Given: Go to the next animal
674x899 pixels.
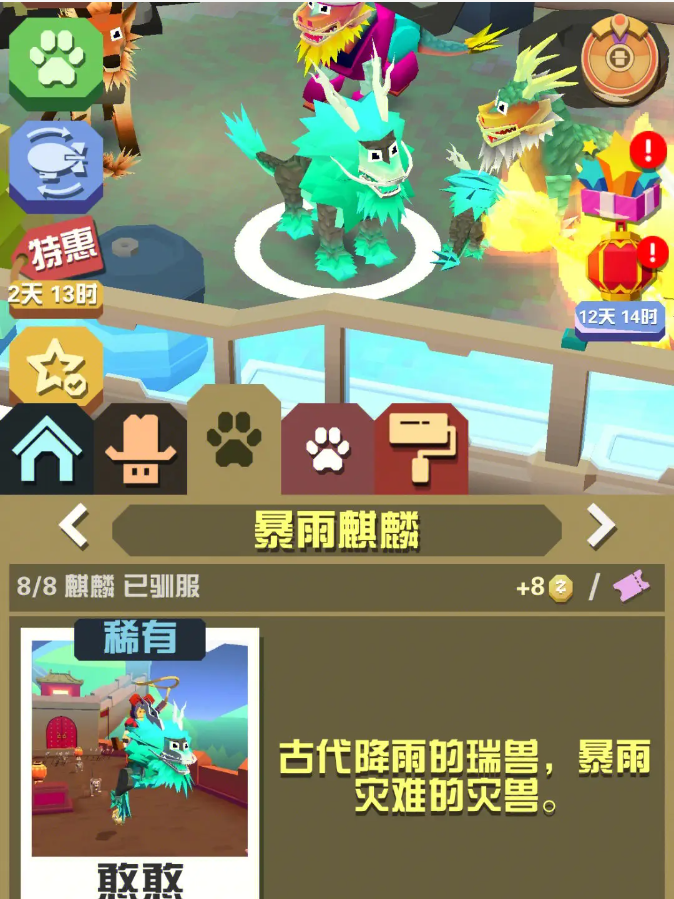Looking at the screenshot, I should coord(600,525).
